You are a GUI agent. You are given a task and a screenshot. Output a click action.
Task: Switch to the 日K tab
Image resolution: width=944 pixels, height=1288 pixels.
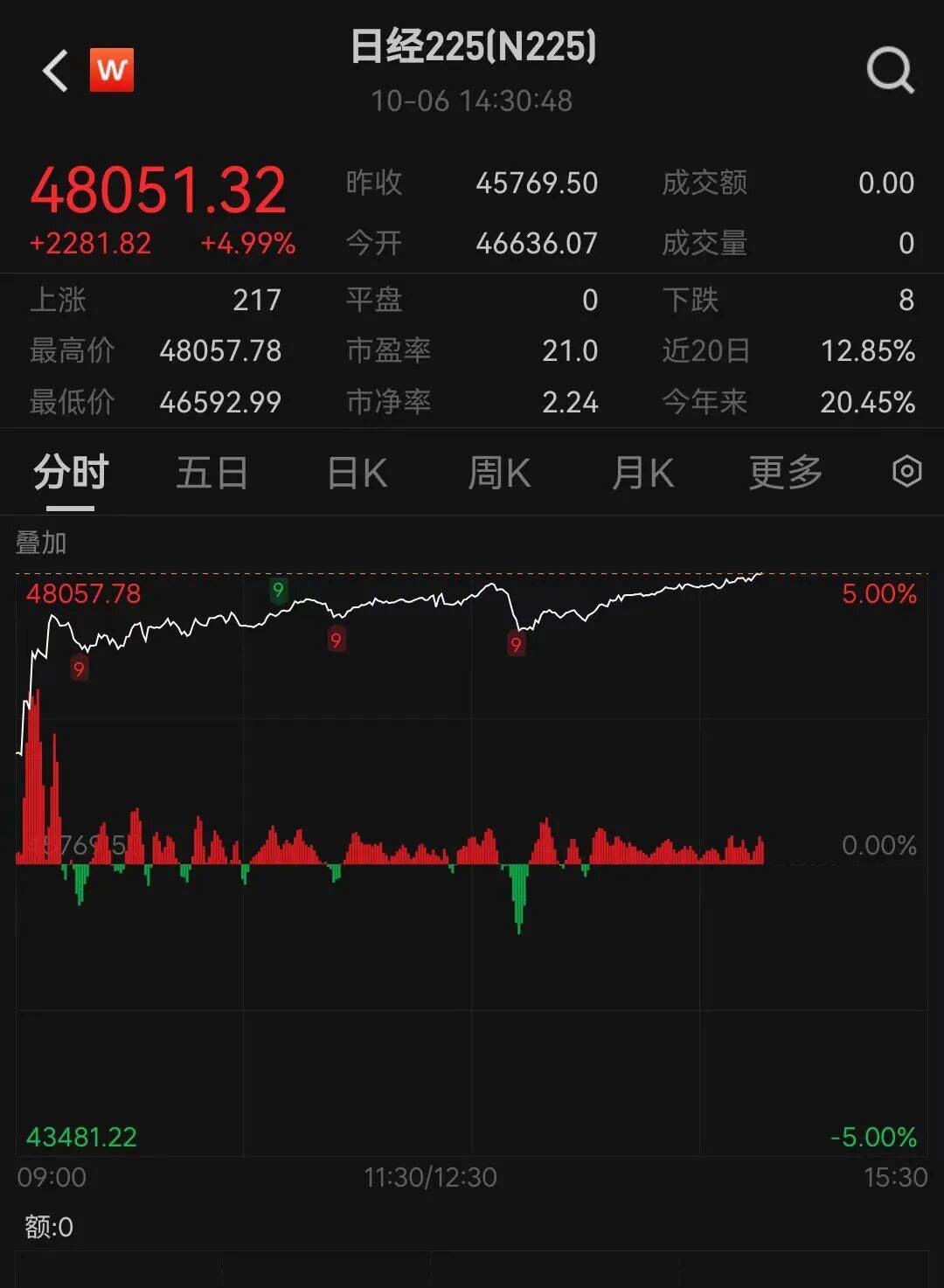[357, 474]
